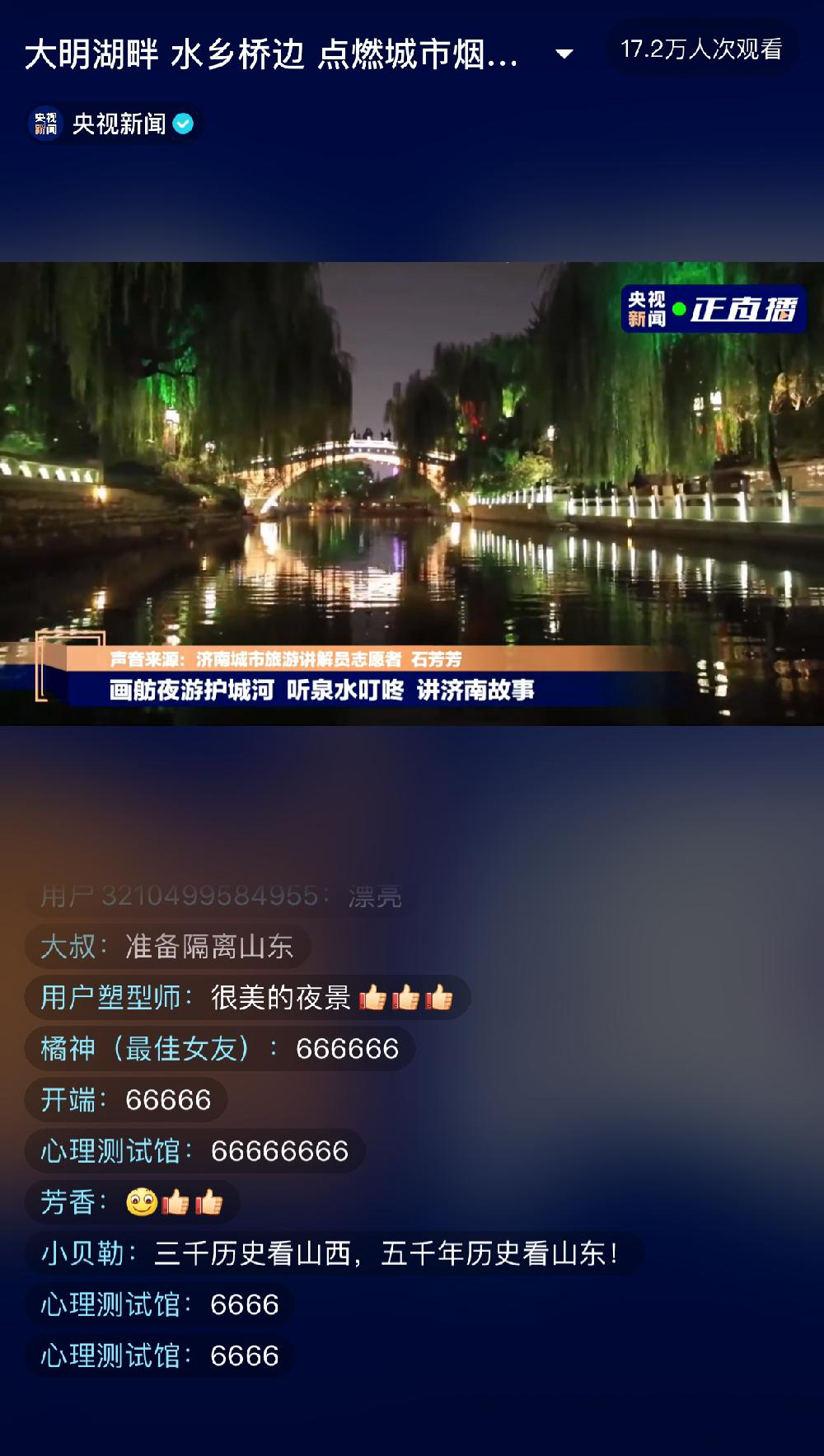Expand the live stream title dropdown arrow
The height and width of the screenshot is (1456, 824).
coord(564,54)
